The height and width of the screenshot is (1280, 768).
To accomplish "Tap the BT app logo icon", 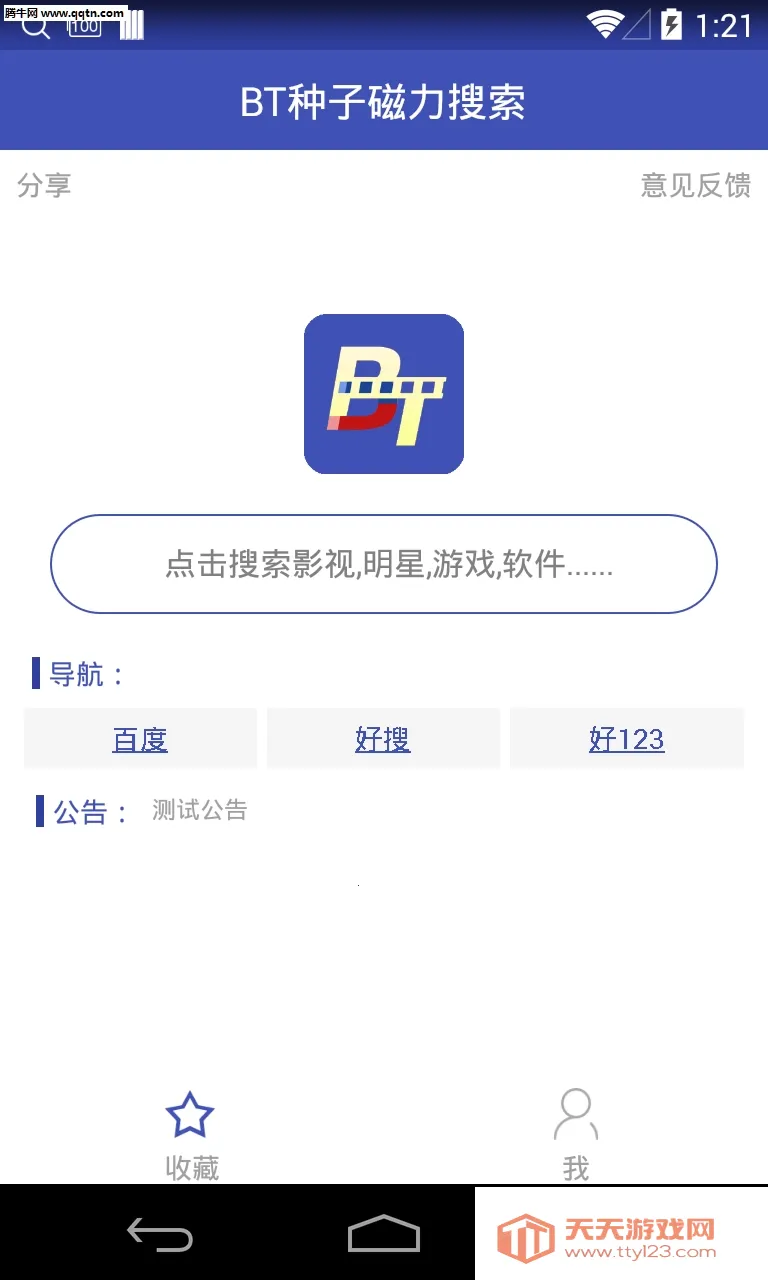I will 384,394.
